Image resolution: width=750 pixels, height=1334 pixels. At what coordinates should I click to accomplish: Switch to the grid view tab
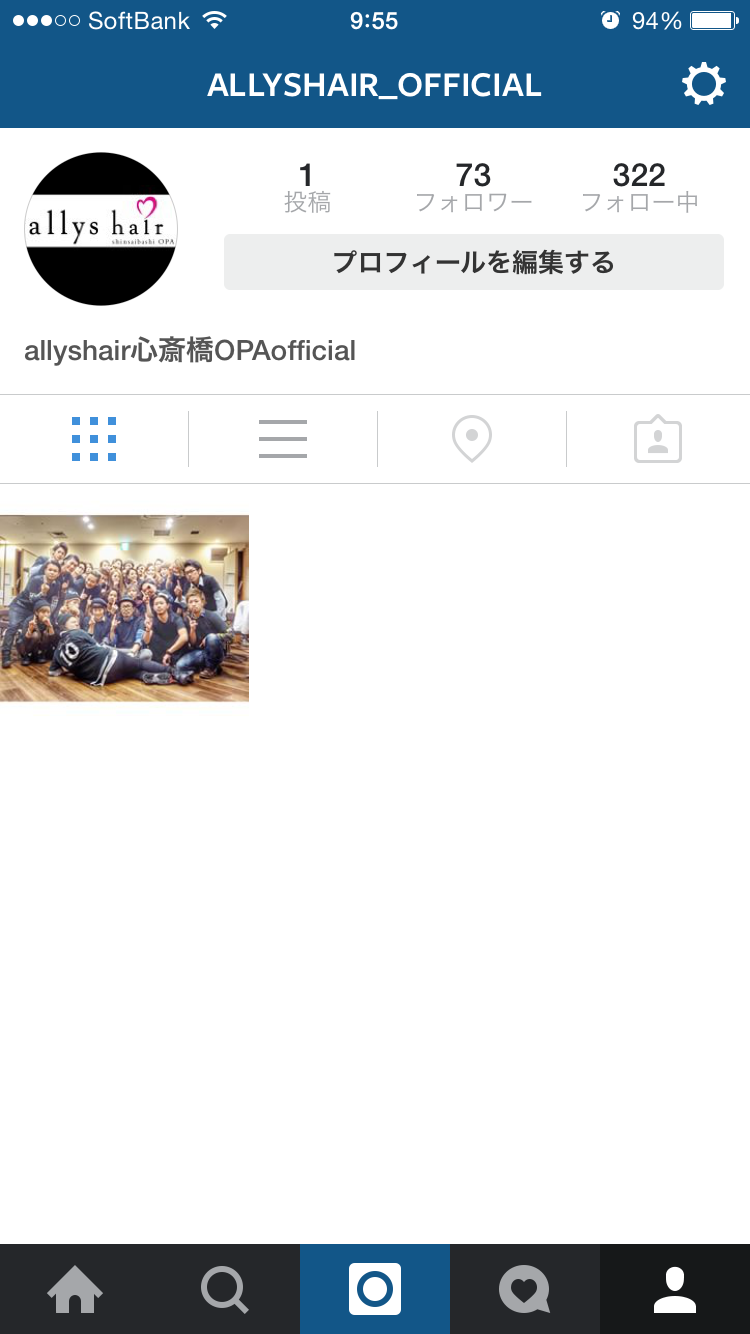pyautogui.click(x=94, y=439)
